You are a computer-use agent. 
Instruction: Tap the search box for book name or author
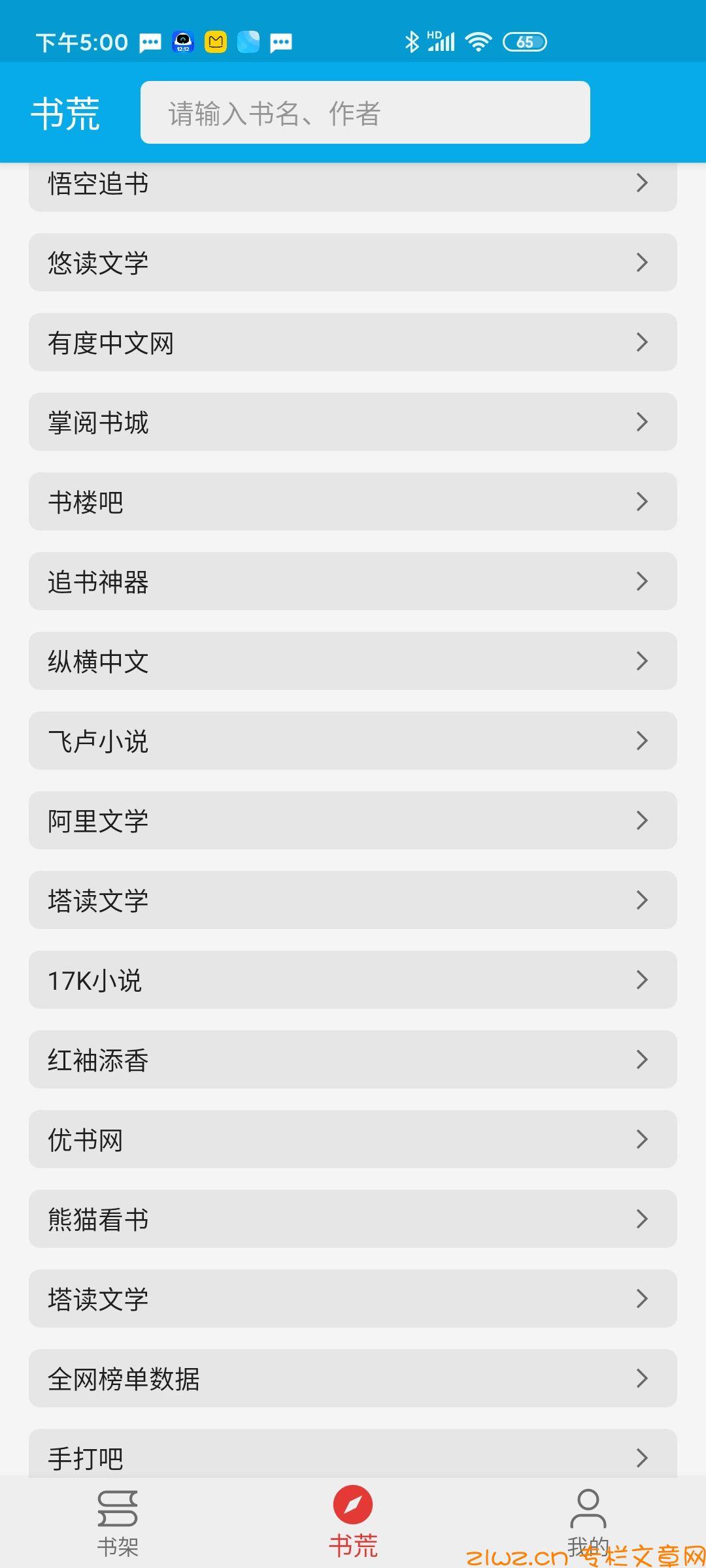[365, 112]
